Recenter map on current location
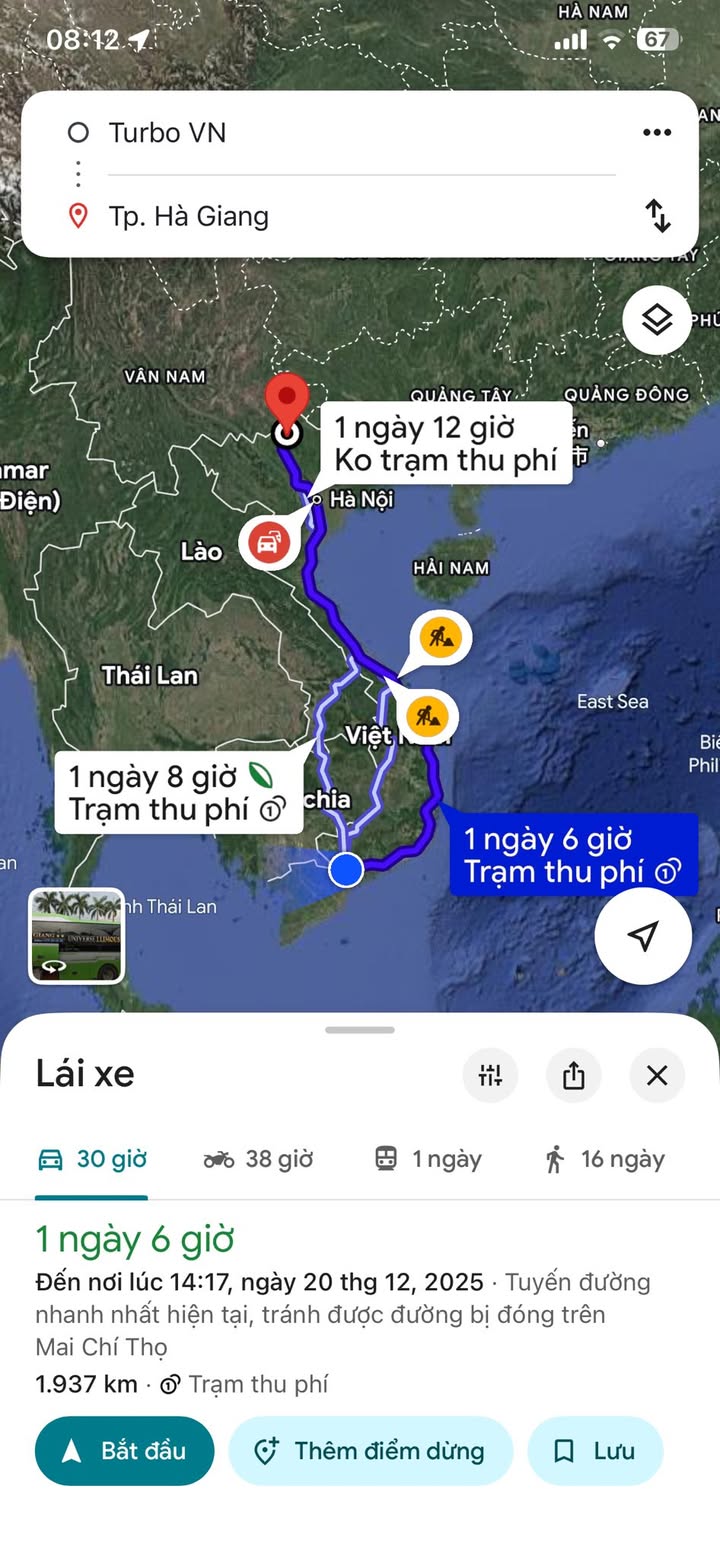The image size is (720, 1559). (643, 936)
